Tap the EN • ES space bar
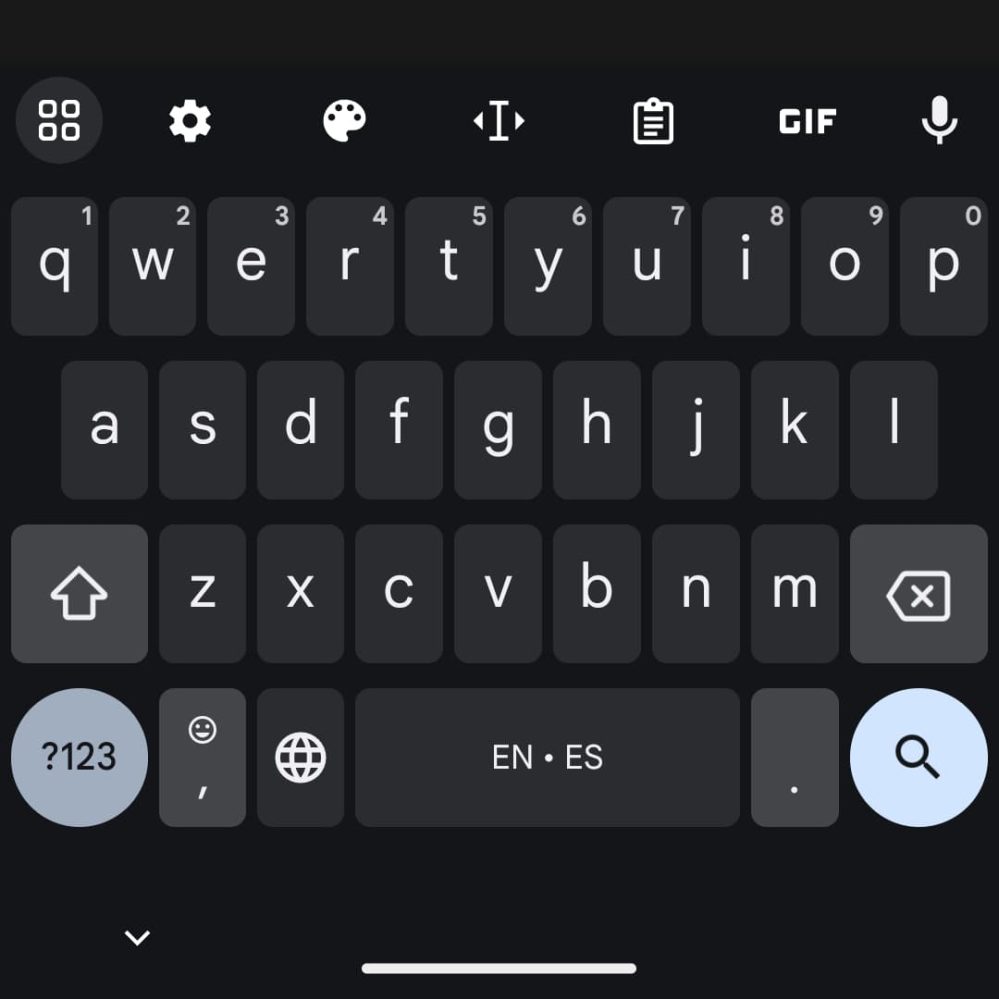Viewport: 999px width, 999px height. click(x=547, y=757)
